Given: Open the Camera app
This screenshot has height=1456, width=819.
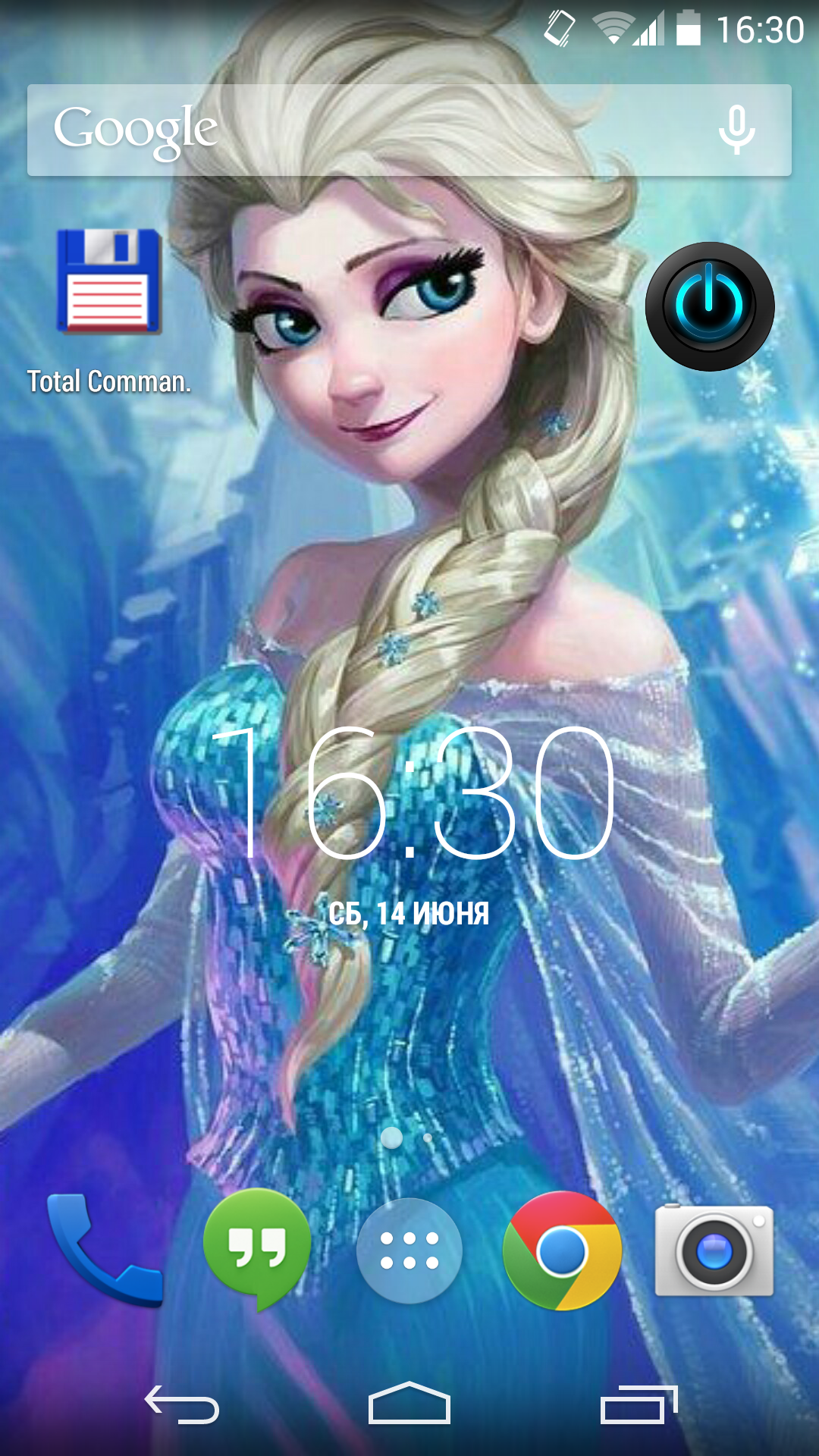Looking at the screenshot, I should (x=714, y=1250).
